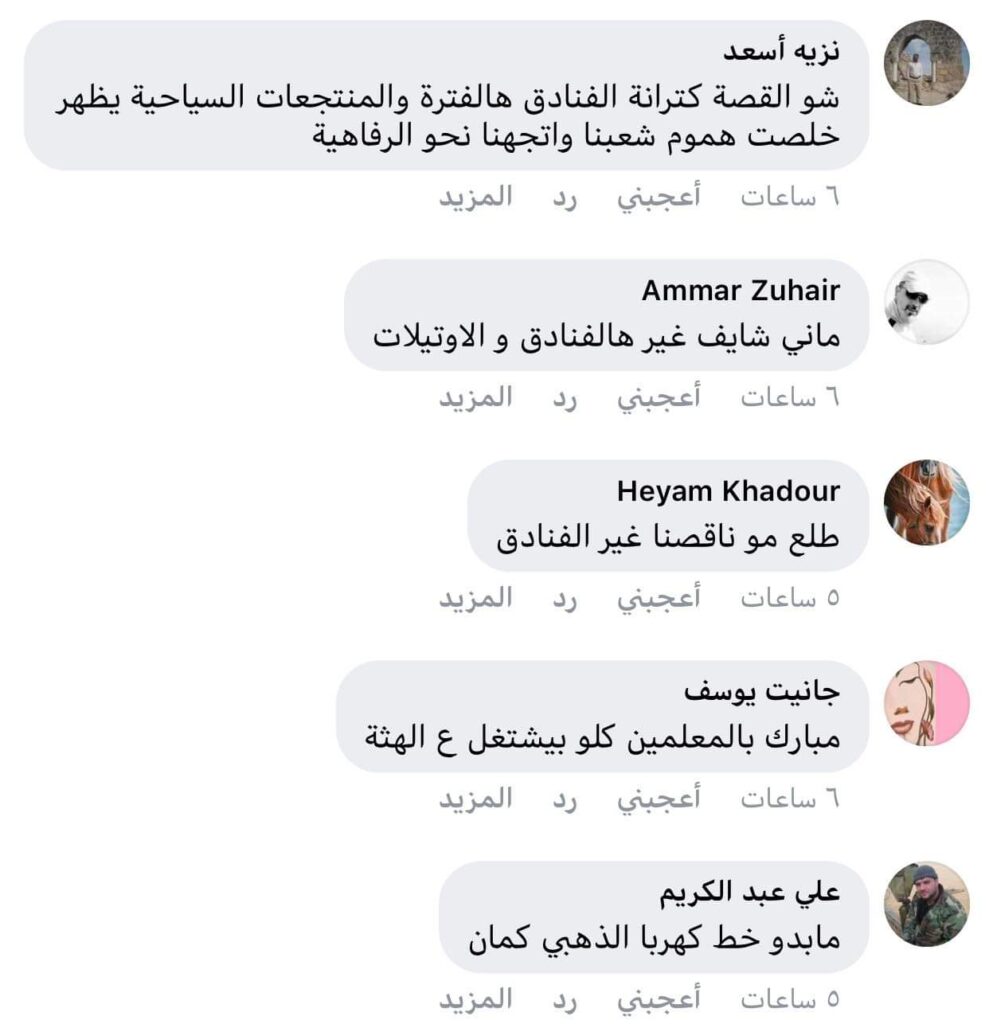The image size is (989, 1024).
Task: Open Heyam Khadour's horse avatar
Action: point(926,502)
